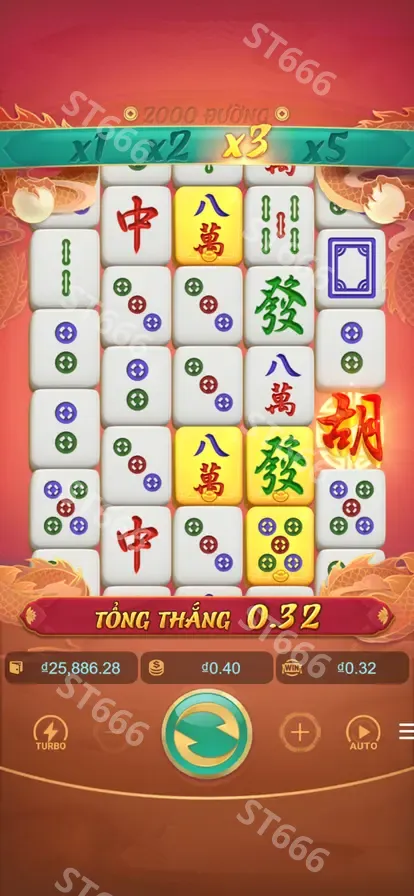Image resolution: width=414 pixels, height=896 pixels.
Task: Open the wallet balance panel
Action: [71, 668]
